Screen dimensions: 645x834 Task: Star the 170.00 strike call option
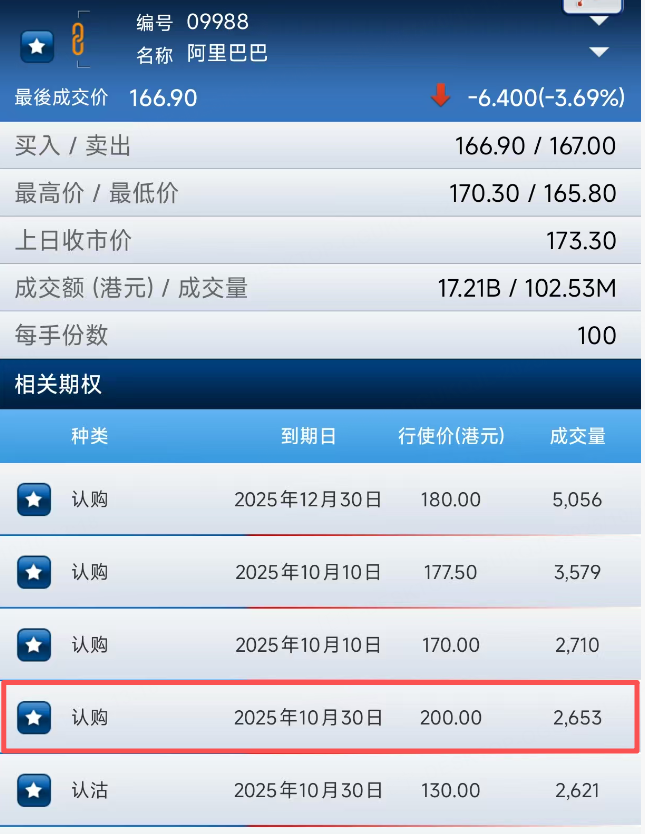(34, 645)
